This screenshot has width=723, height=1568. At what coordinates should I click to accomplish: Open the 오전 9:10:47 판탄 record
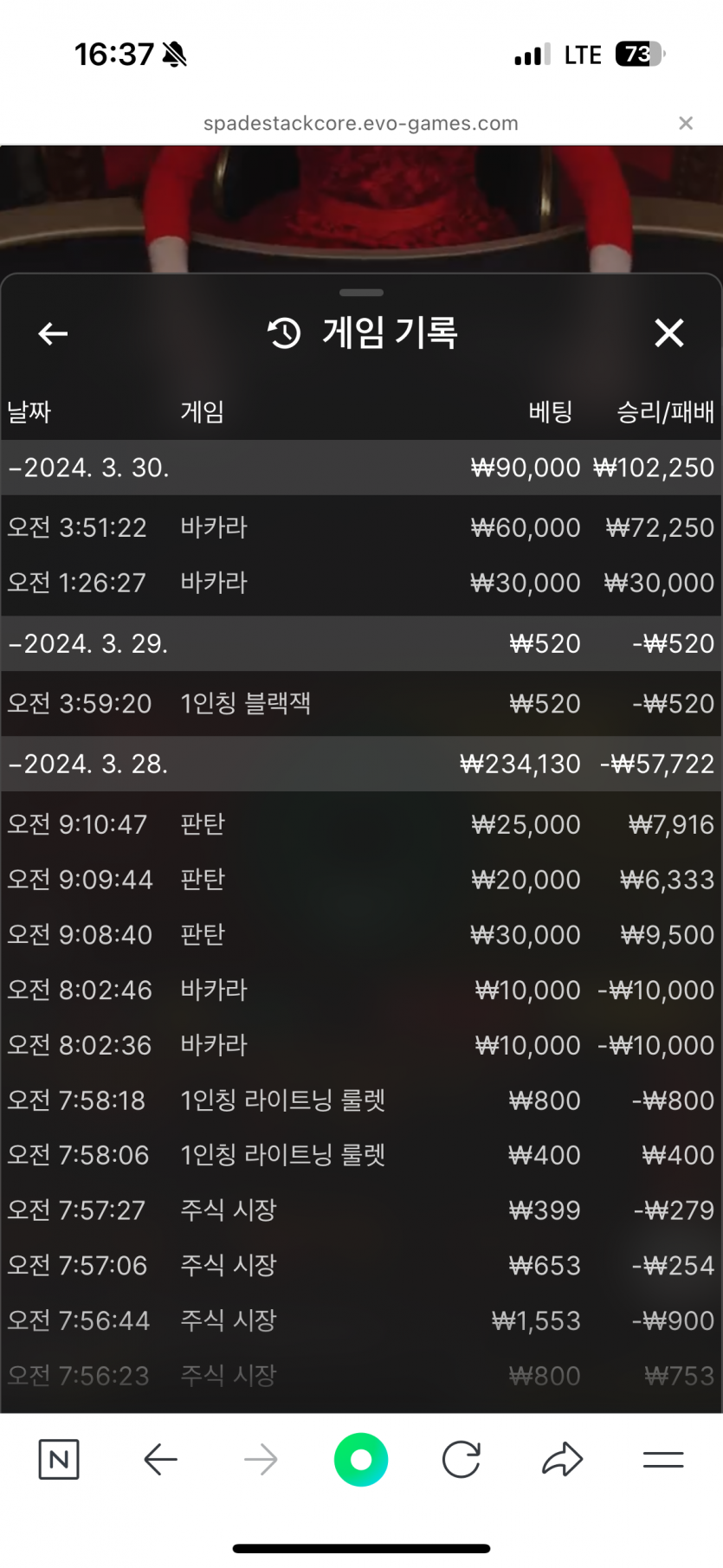(x=361, y=824)
